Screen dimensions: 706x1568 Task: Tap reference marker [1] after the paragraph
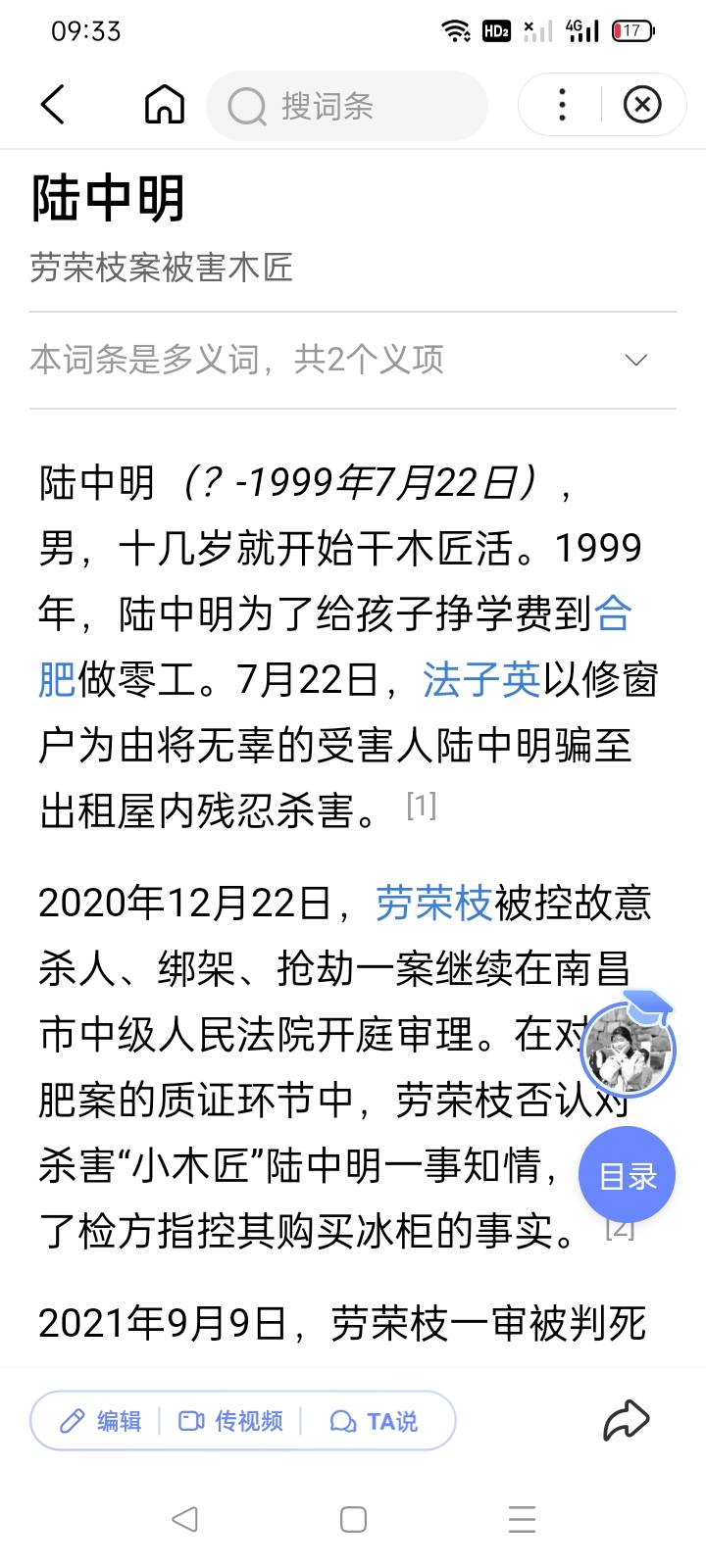(x=422, y=807)
